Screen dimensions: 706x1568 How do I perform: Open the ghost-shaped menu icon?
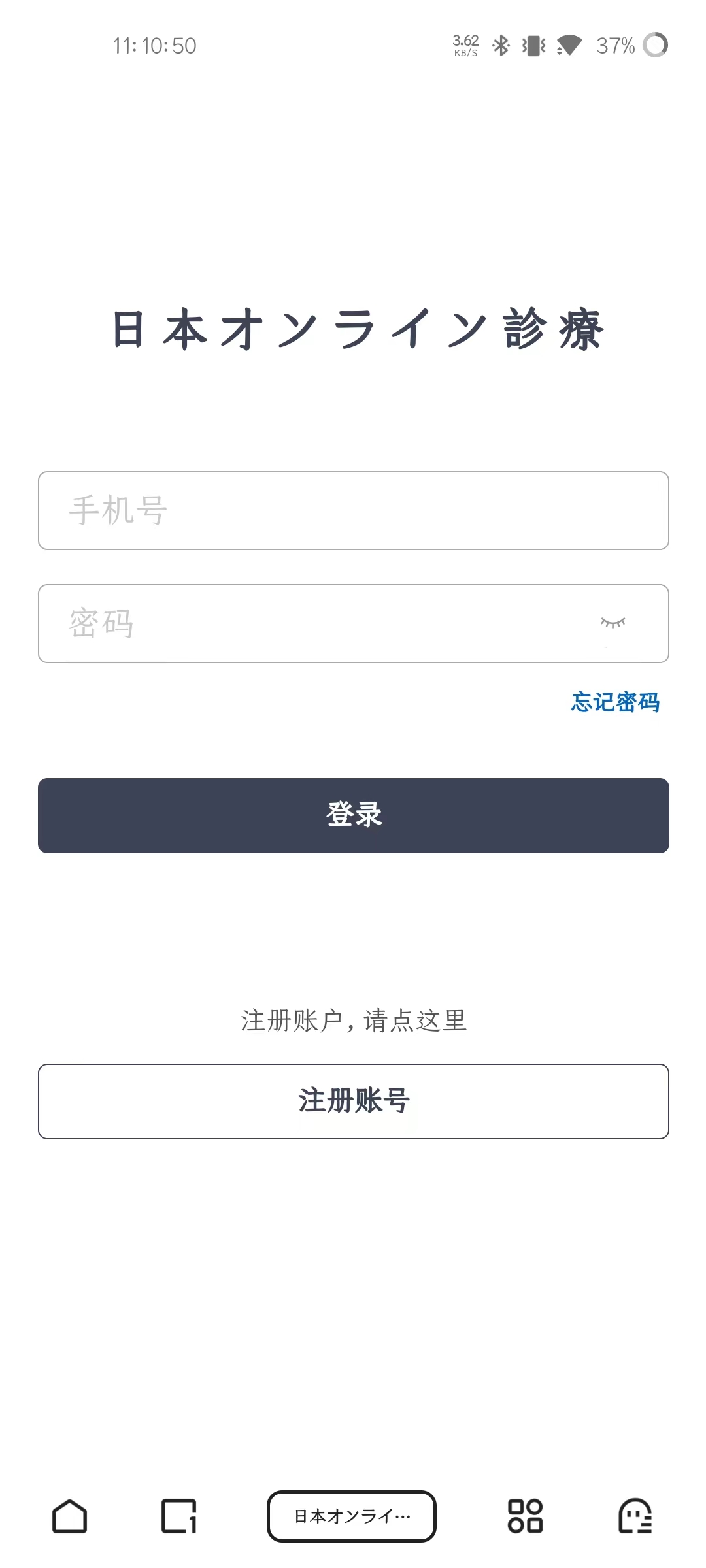[635, 1516]
